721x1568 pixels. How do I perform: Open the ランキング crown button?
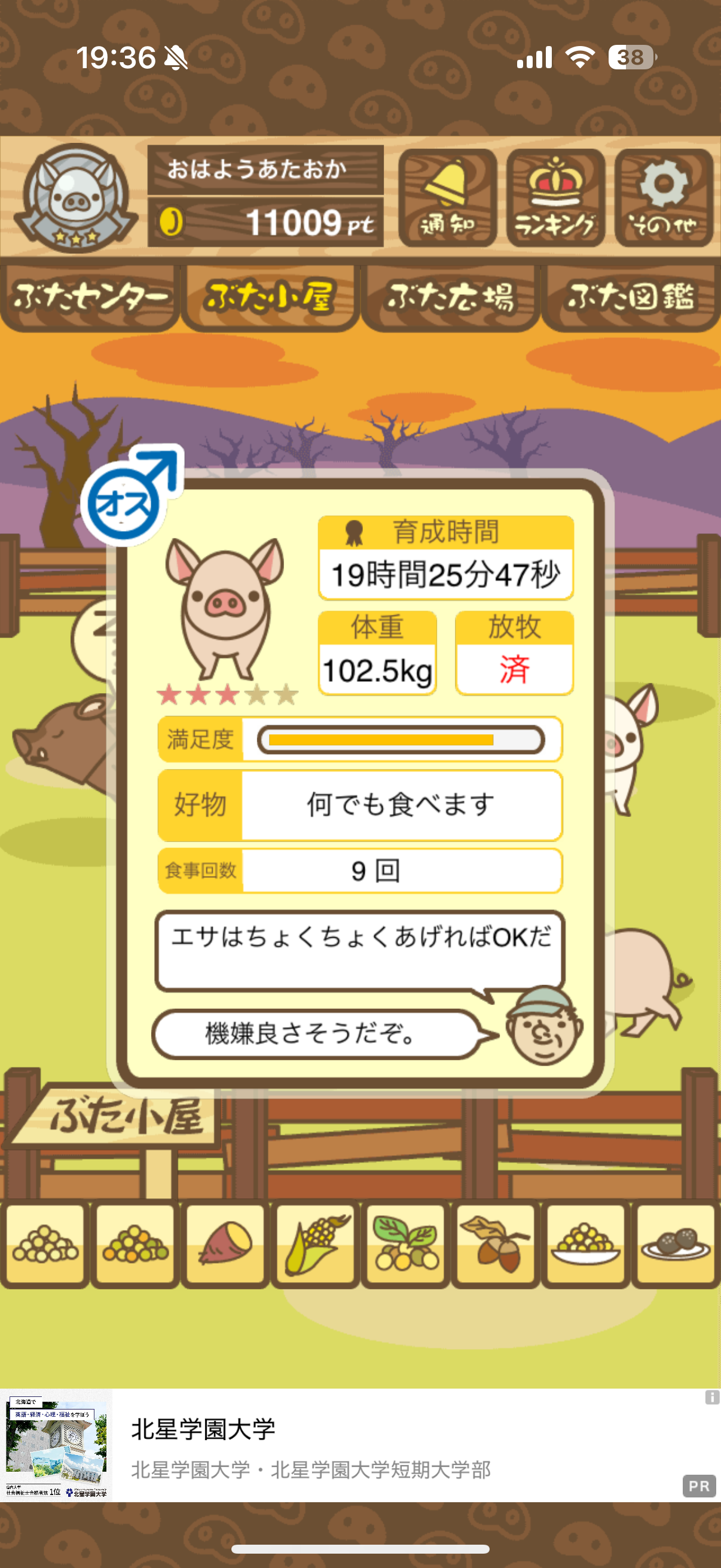tap(555, 198)
